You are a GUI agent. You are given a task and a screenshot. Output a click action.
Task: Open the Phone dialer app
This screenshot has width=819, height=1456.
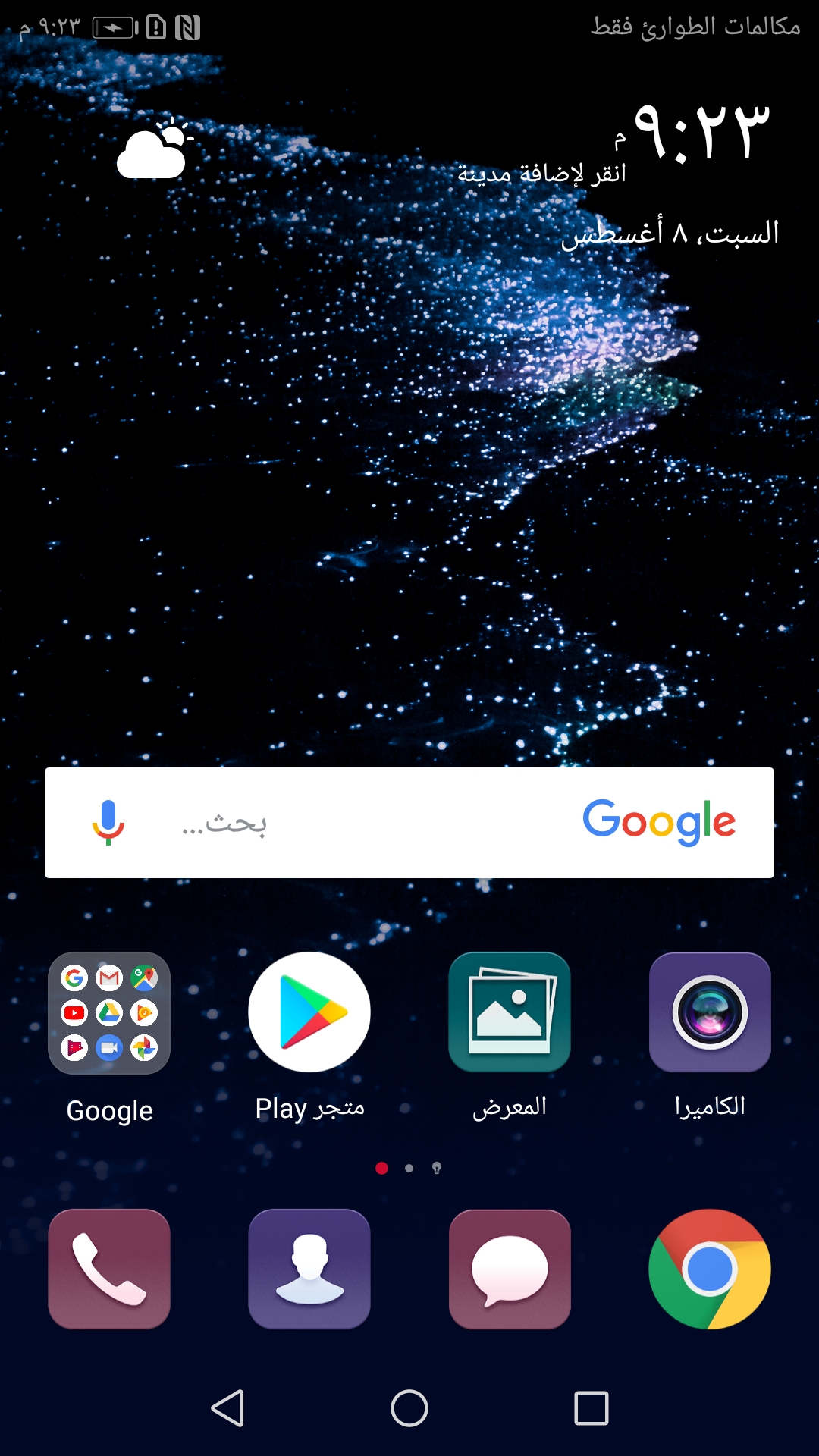[109, 1270]
